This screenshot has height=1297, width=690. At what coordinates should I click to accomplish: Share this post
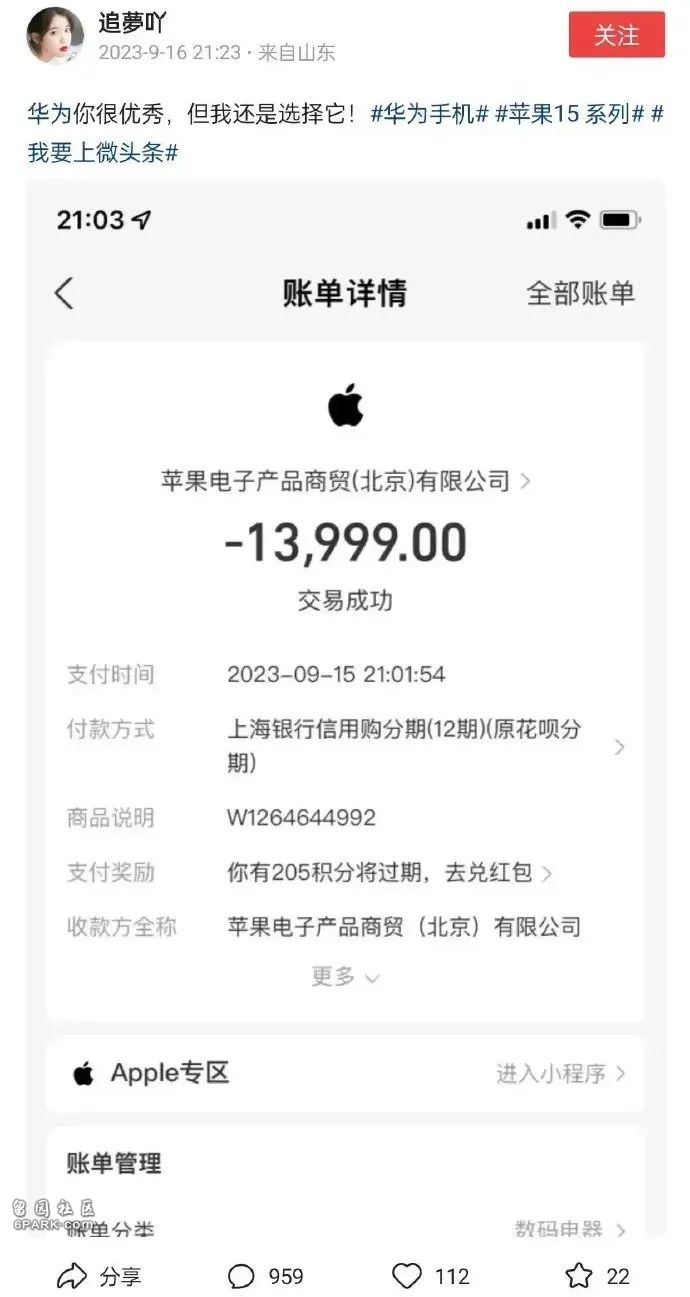coord(99,1275)
